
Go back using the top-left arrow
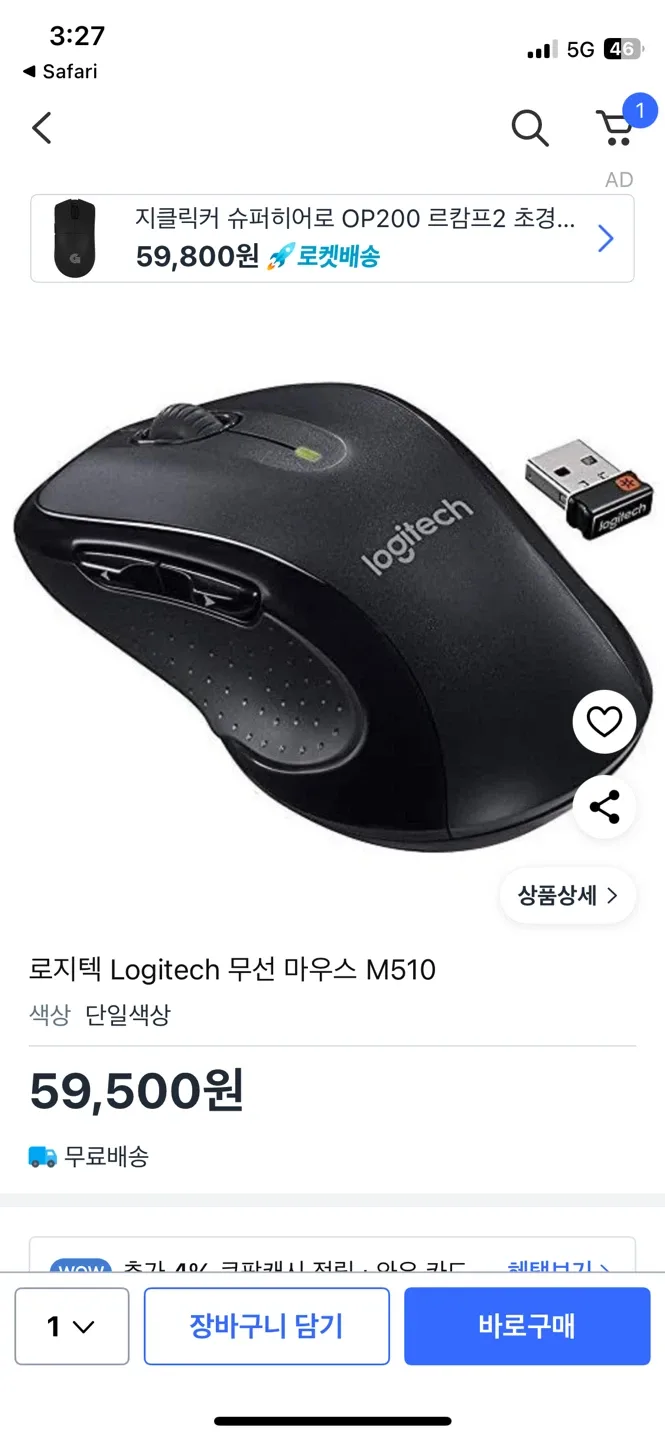42,128
